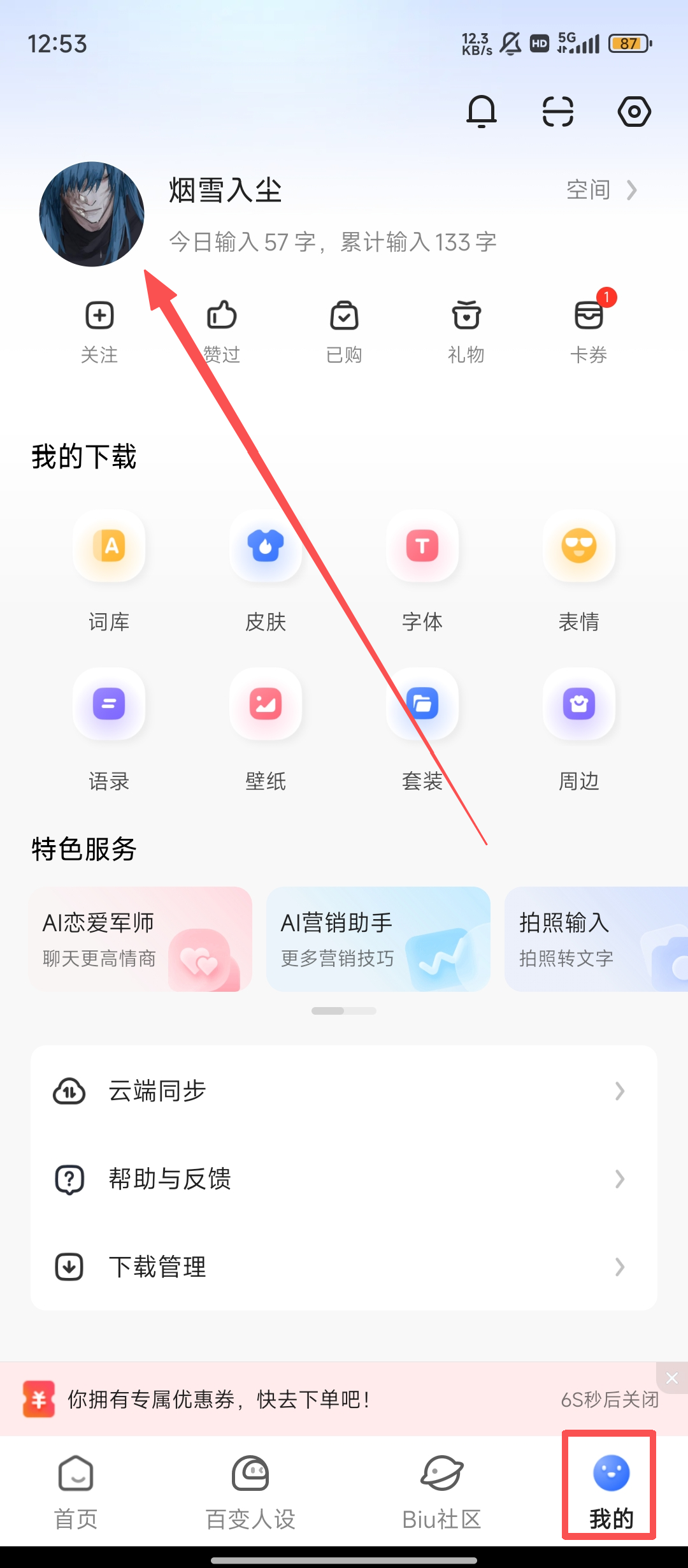Open the scan icon

point(558,112)
